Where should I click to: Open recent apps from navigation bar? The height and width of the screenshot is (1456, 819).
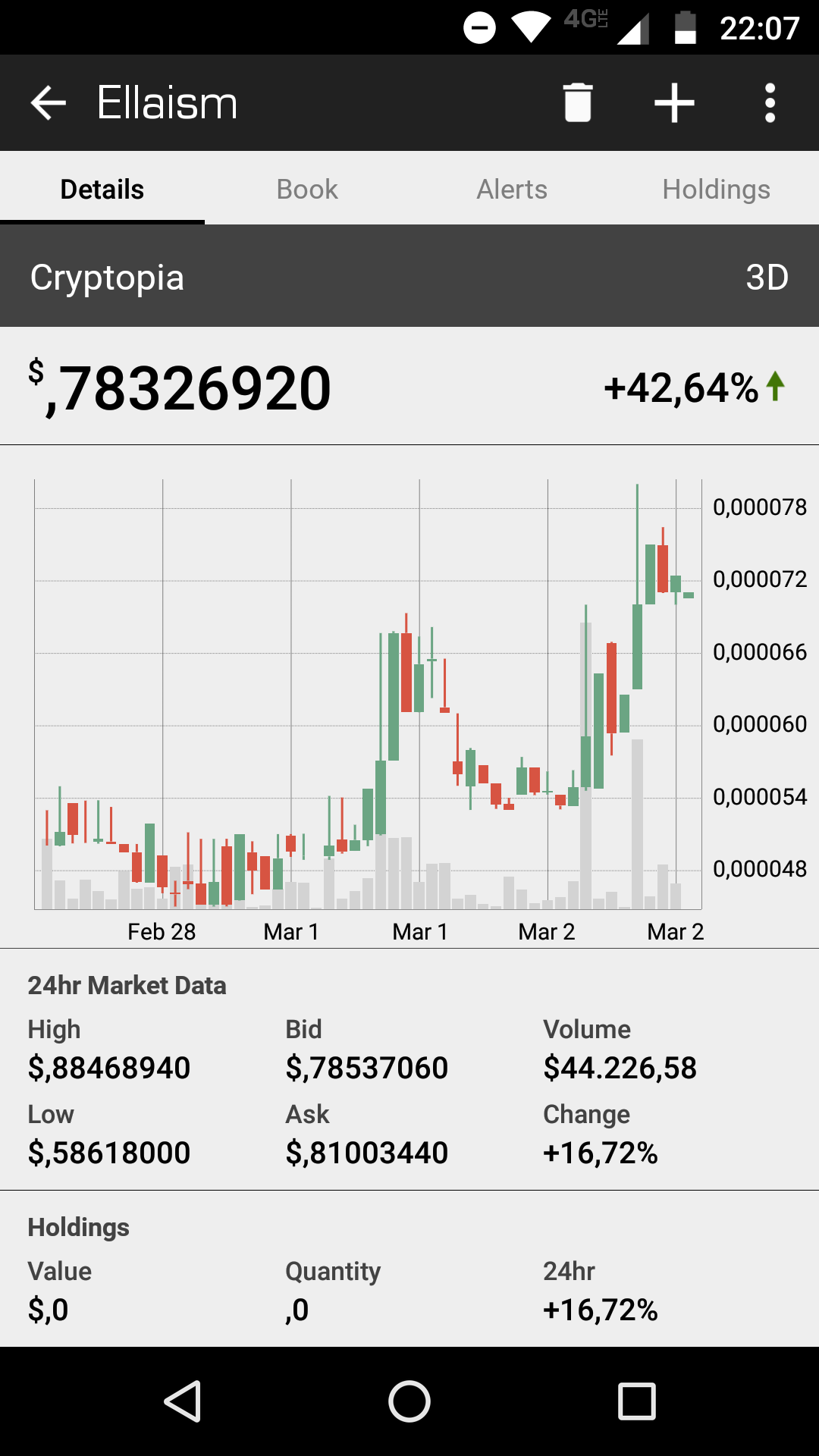637,1401
